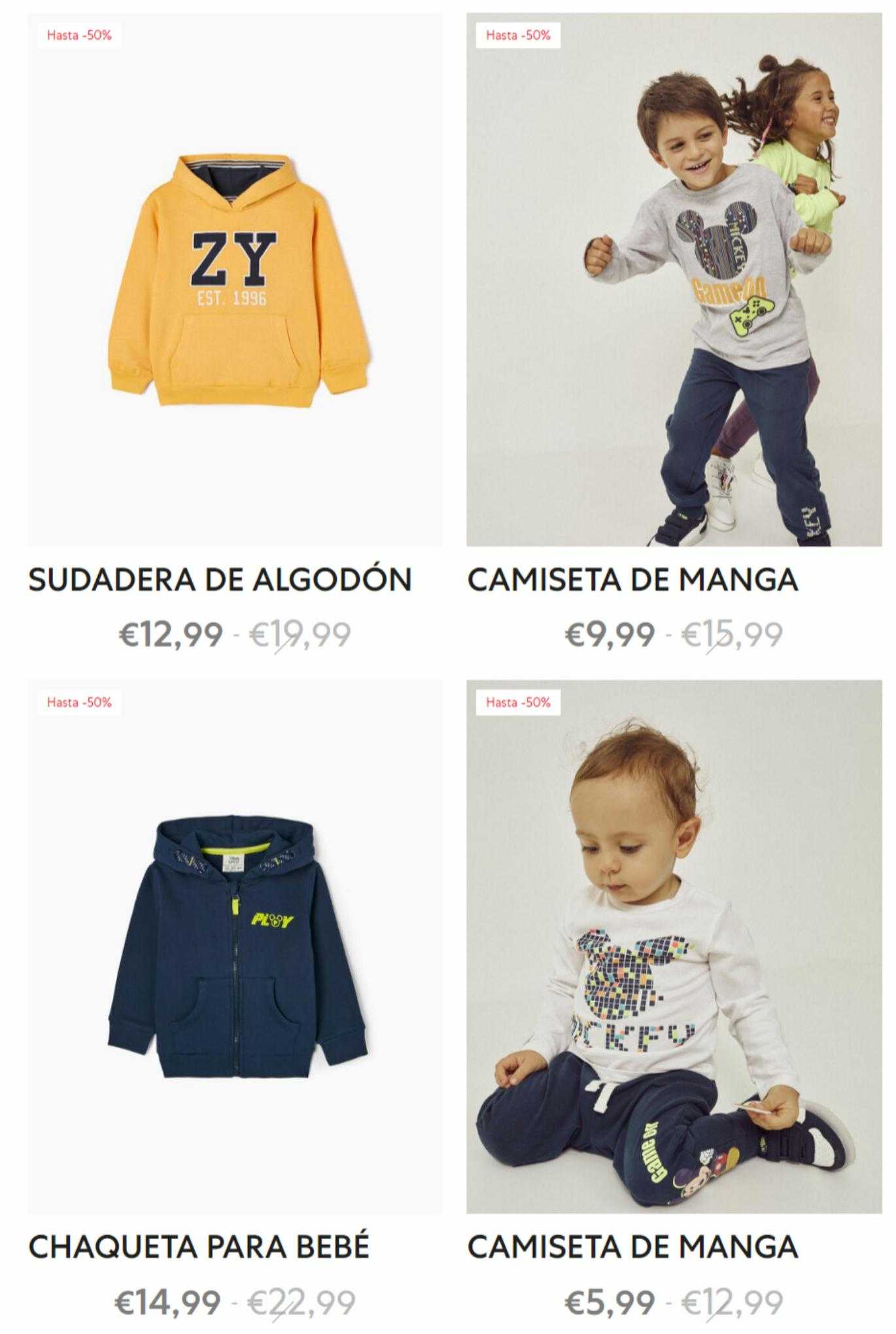Open the yellow ZY Sudadera de Algodón product
The image size is (896, 1334).
tap(235, 281)
